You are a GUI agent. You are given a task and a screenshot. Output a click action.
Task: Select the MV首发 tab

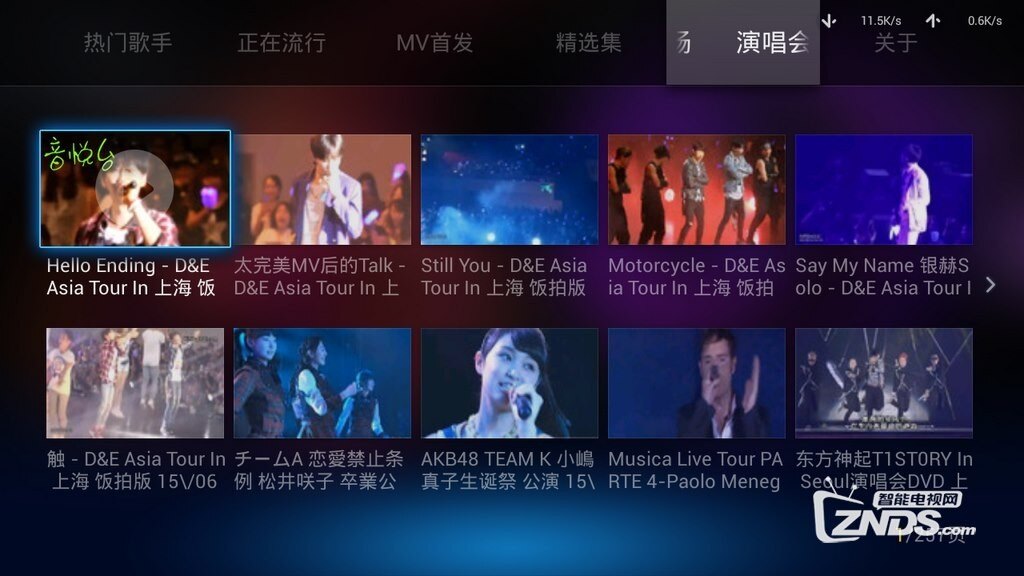pos(434,43)
